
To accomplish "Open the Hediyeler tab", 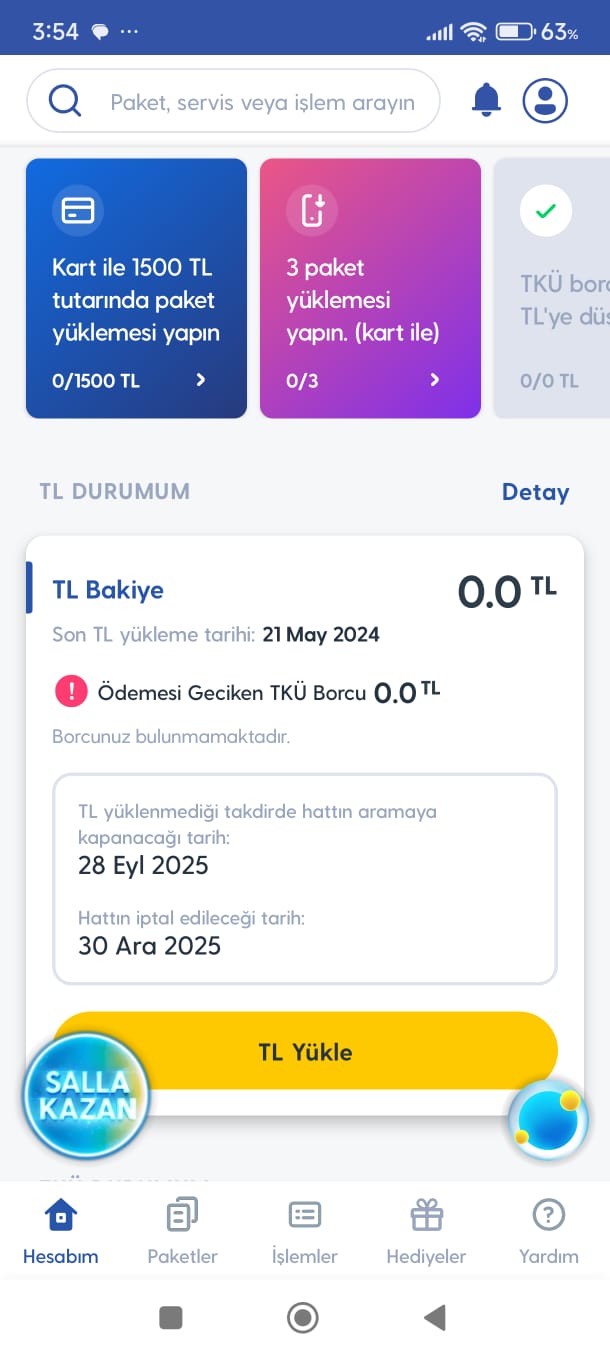I will [426, 1232].
